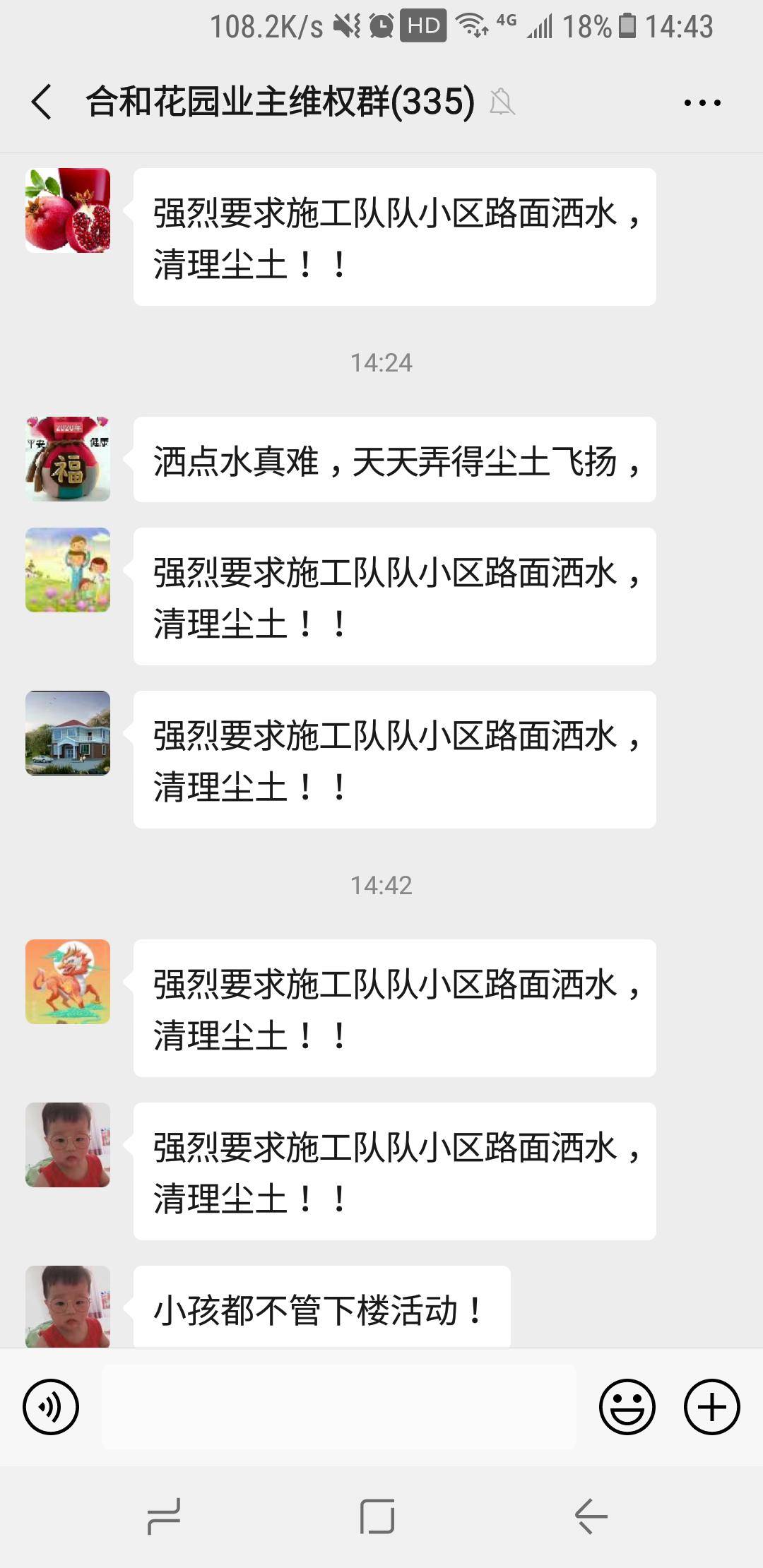763x1568 pixels.
Task: Switch to voice message input
Action: point(51,1406)
